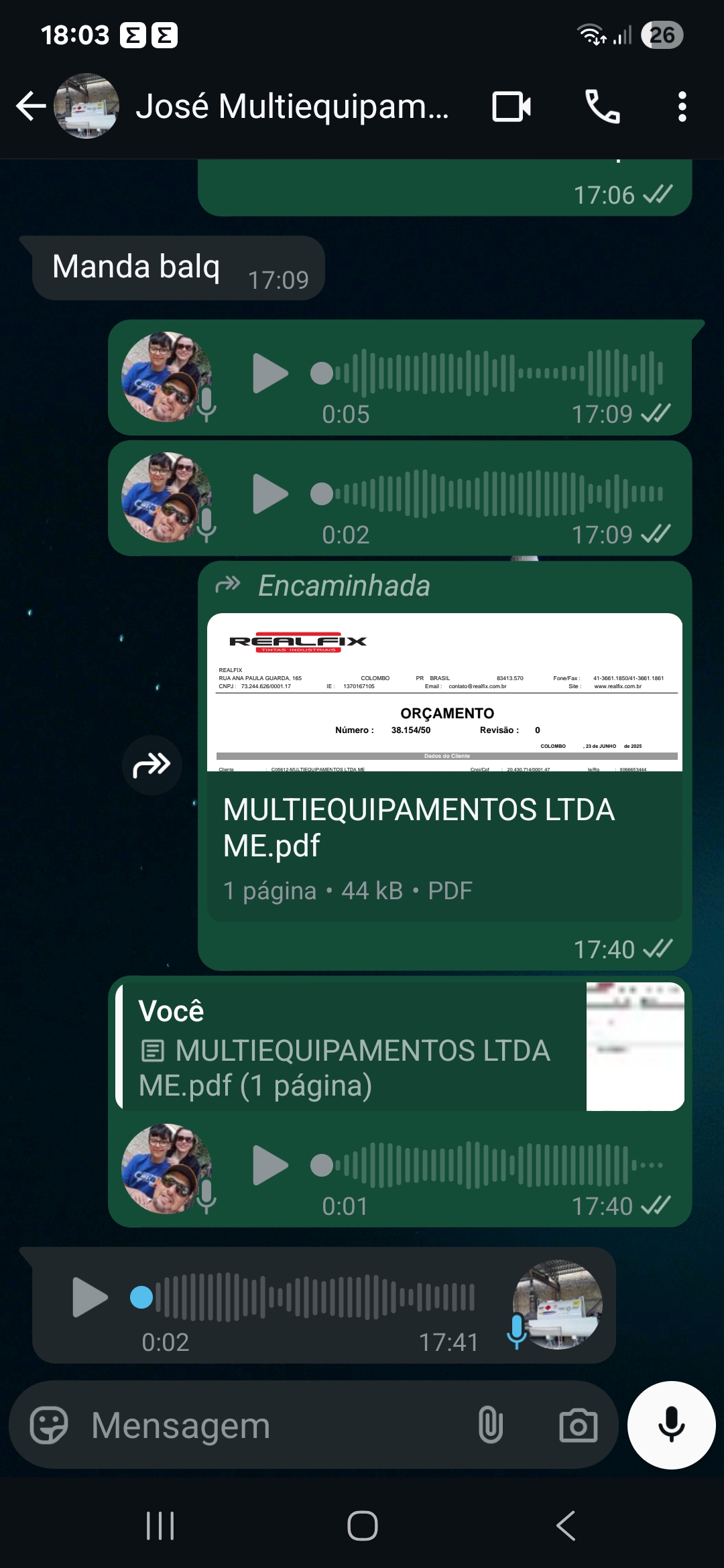Focus the Mensagem text field
Screen dimensions: 724x1568
(268, 1425)
